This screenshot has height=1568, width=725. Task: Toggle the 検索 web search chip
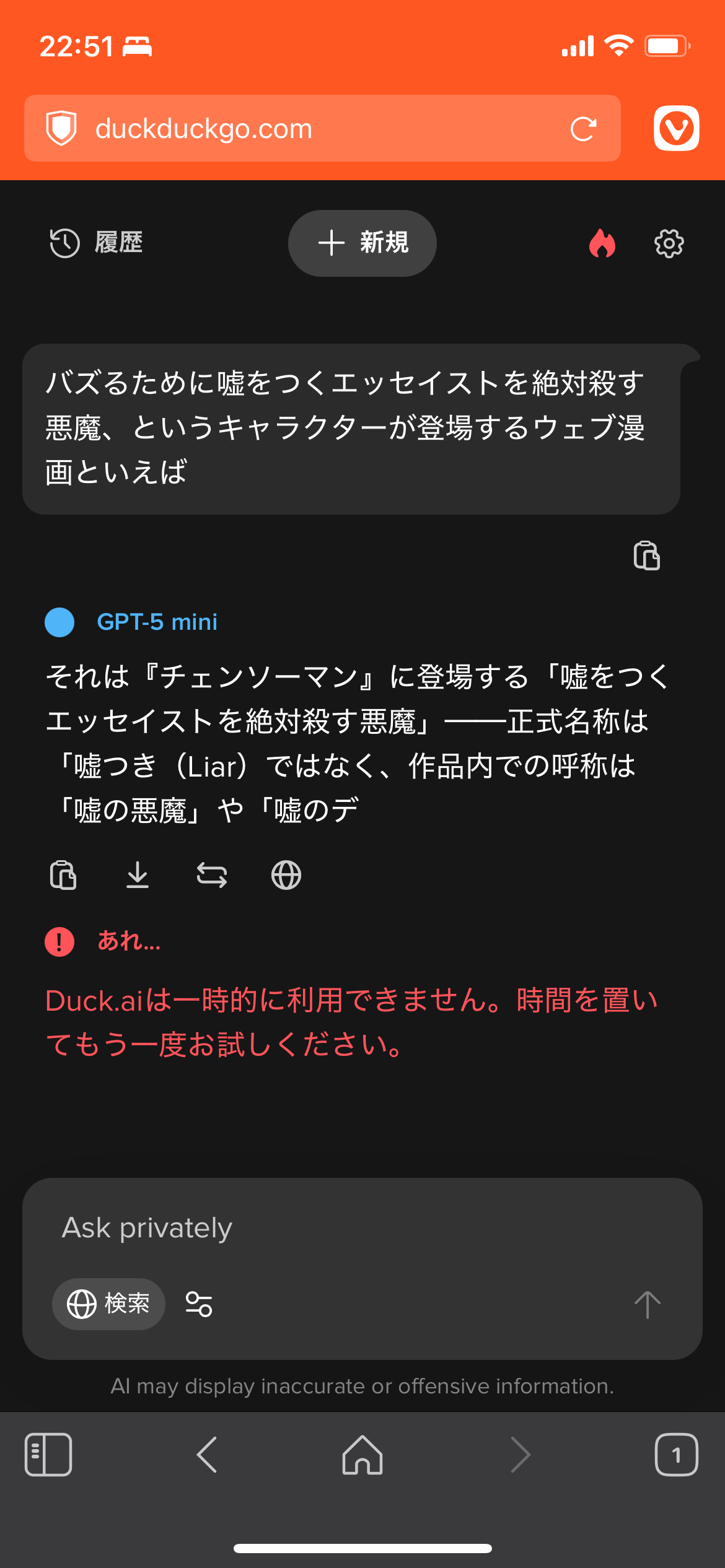tap(108, 1304)
